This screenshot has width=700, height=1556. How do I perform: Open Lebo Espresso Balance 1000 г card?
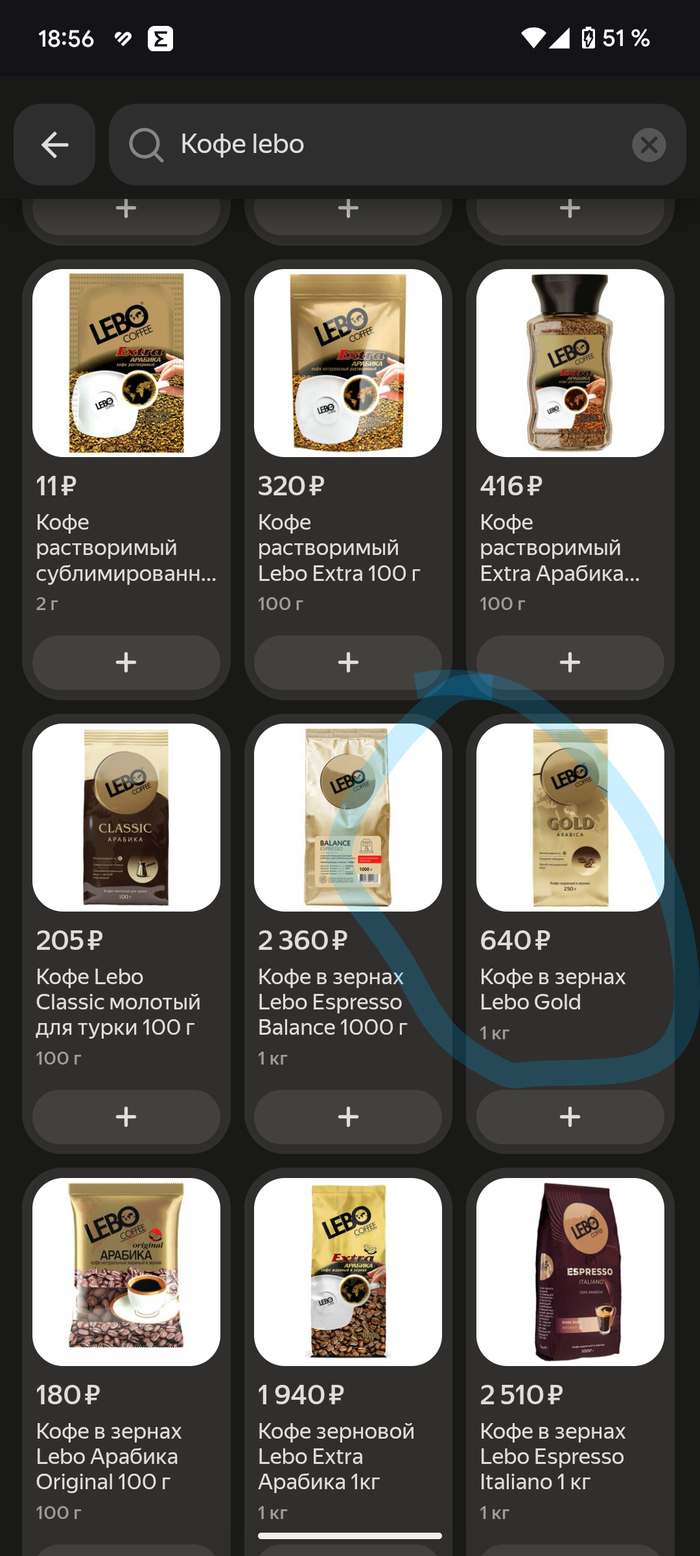(x=348, y=817)
